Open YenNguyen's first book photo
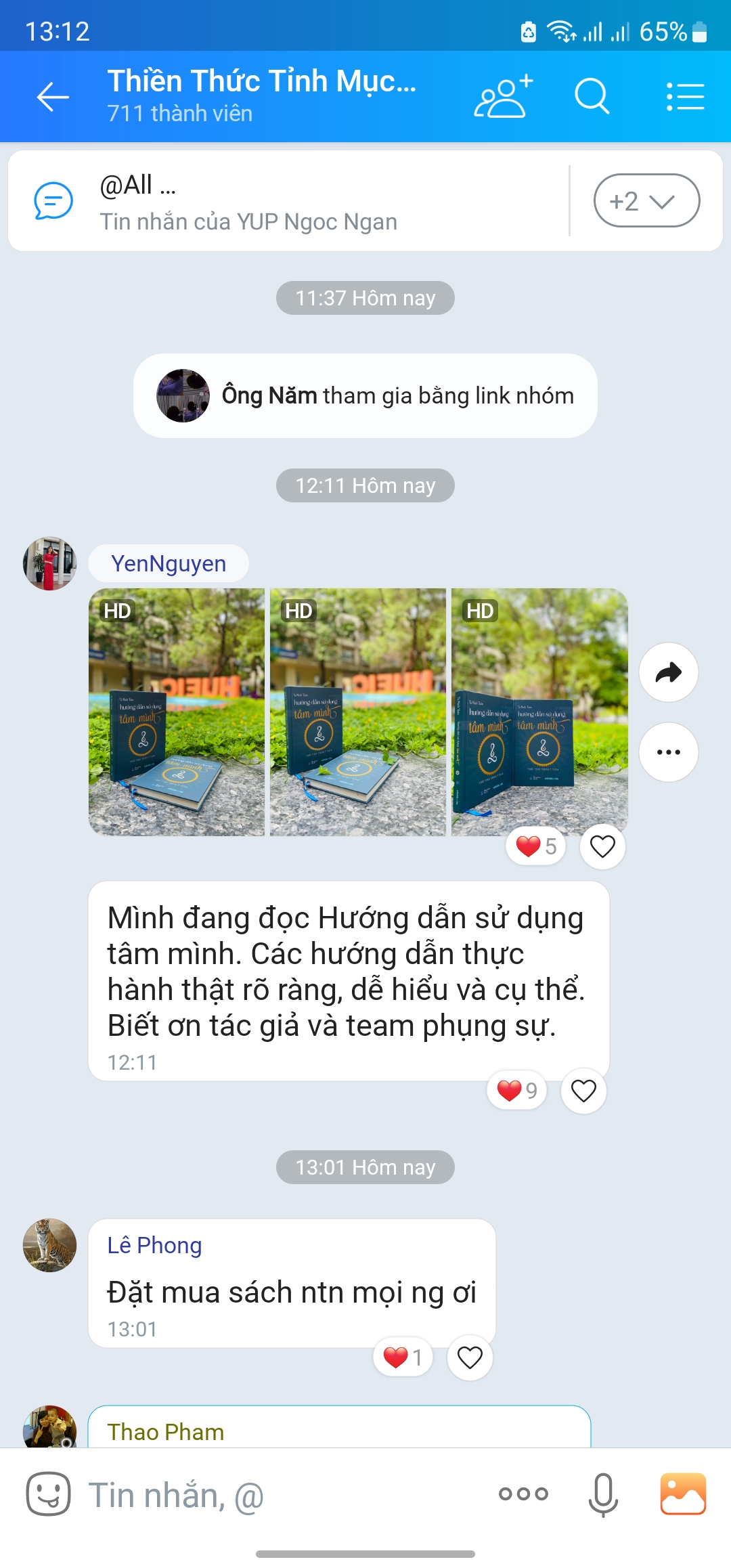The width and height of the screenshot is (731, 1568). [177, 712]
